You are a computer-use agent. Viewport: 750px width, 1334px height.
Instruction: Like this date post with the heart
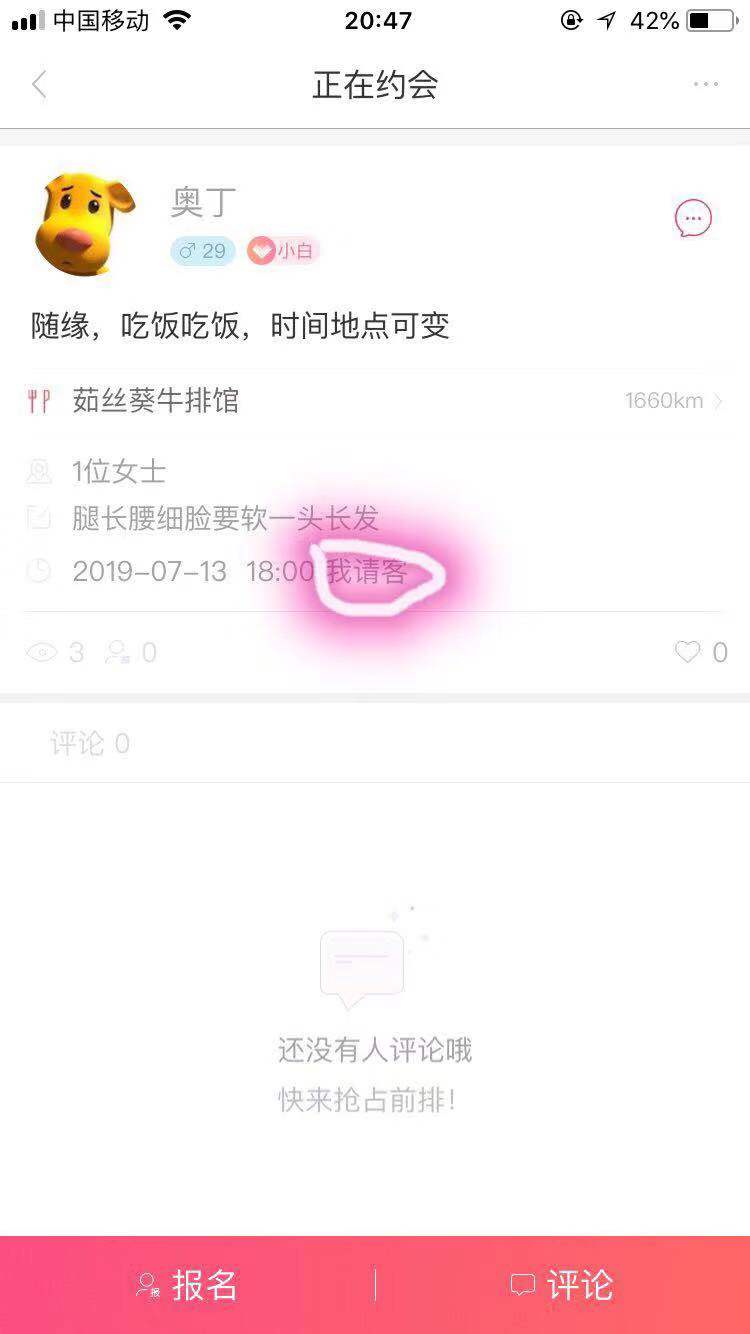tap(688, 652)
